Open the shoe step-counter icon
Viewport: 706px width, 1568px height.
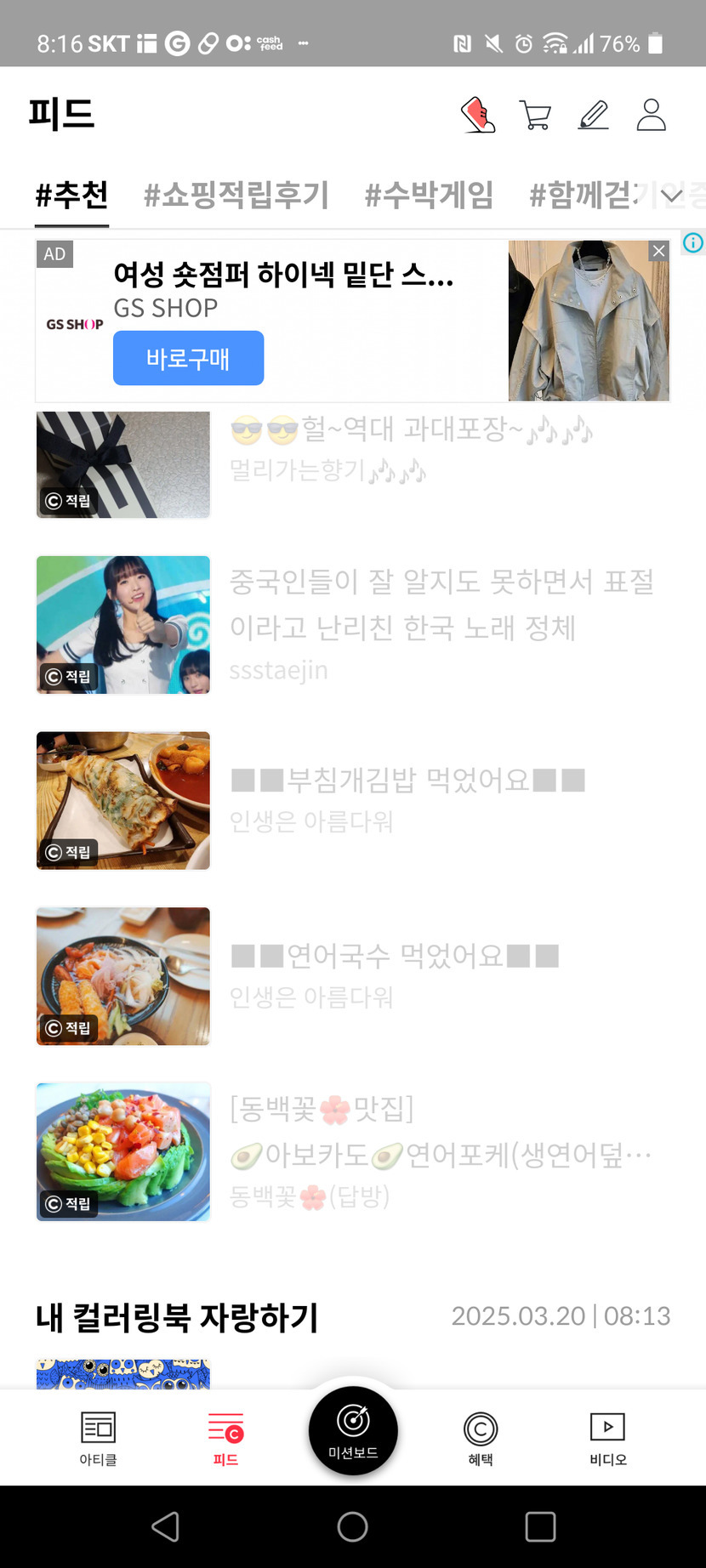pos(478,115)
